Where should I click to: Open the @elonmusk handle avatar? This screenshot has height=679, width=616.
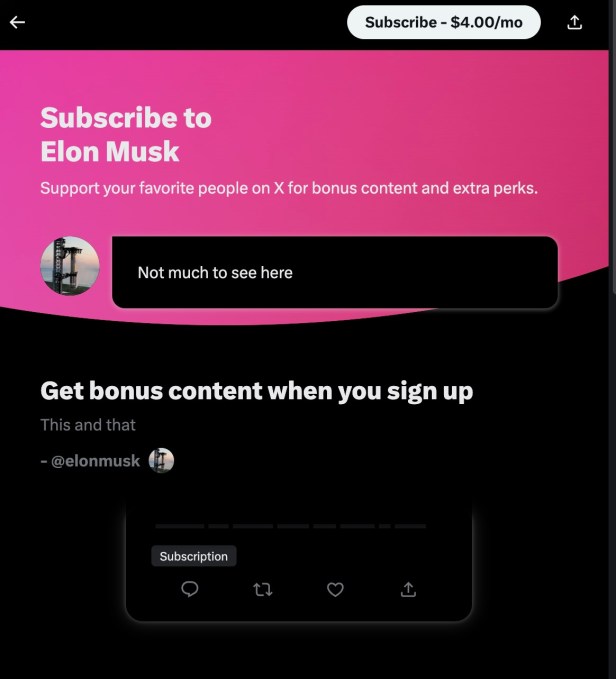coord(161,461)
